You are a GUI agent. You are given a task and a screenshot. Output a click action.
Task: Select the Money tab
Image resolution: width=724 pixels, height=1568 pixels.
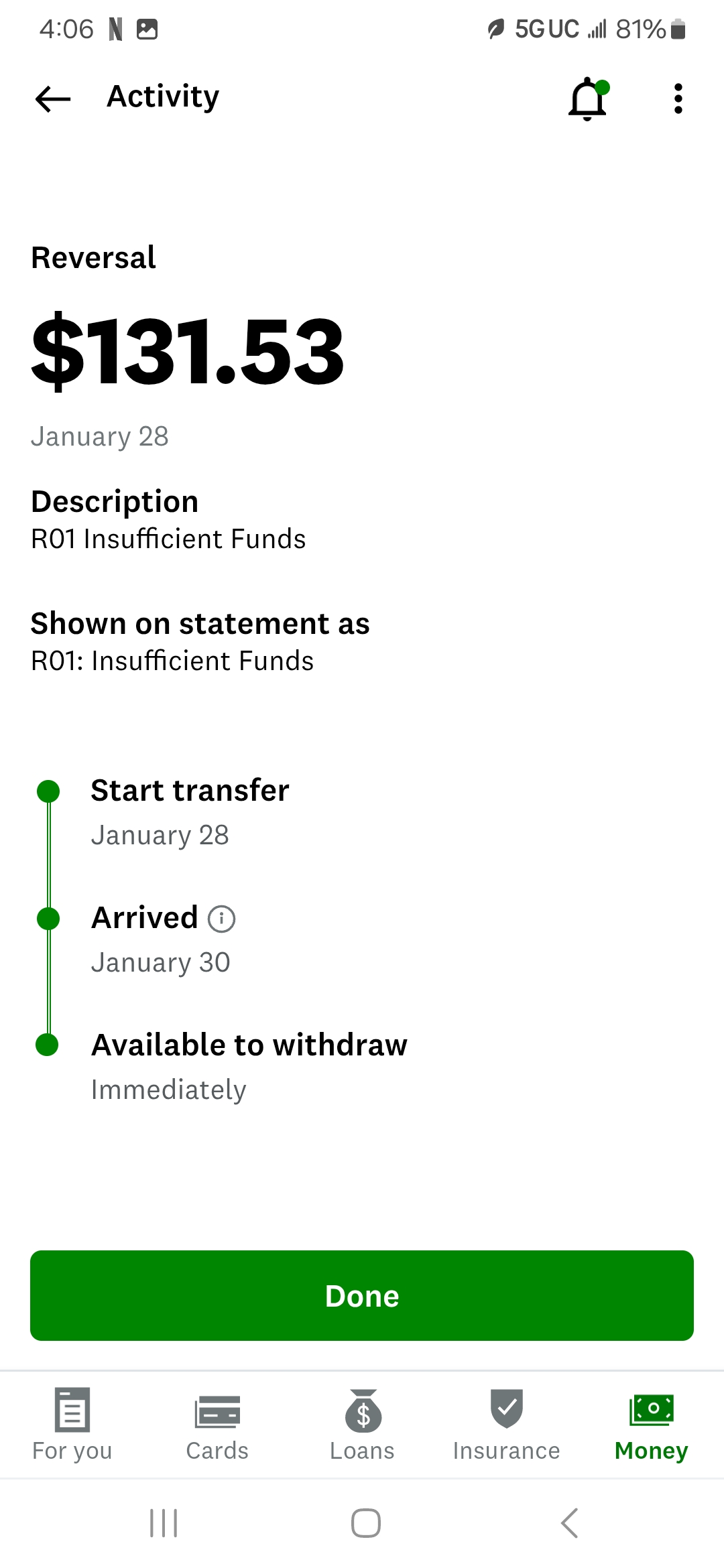[x=652, y=1425]
